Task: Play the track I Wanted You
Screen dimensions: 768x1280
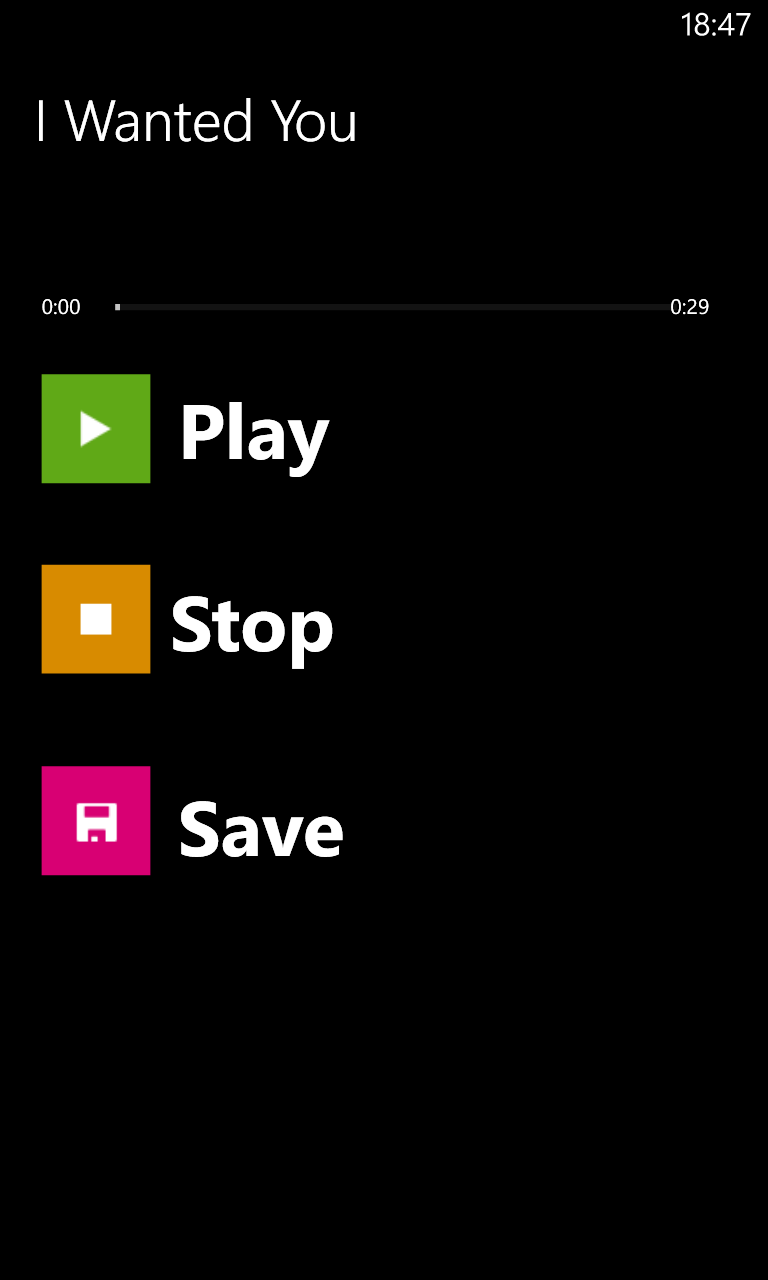Action: [x=96, y=429]
